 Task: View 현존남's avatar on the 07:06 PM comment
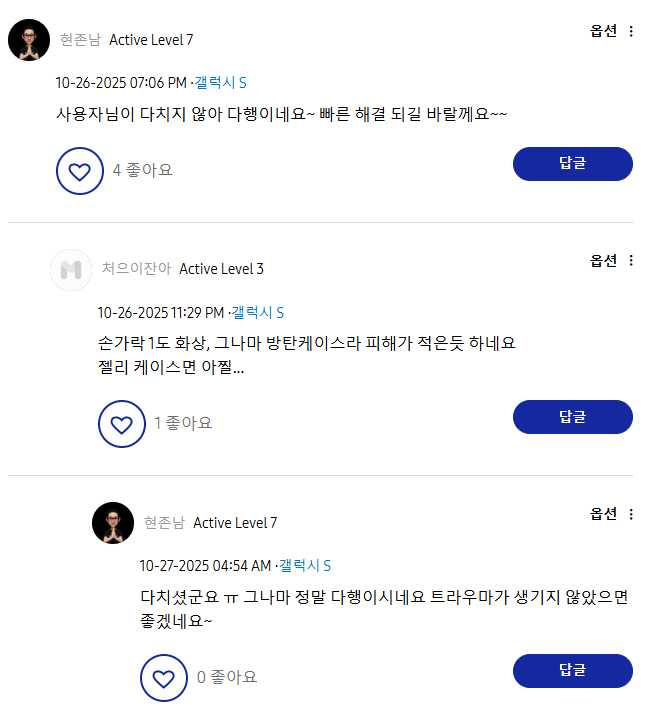29,40
